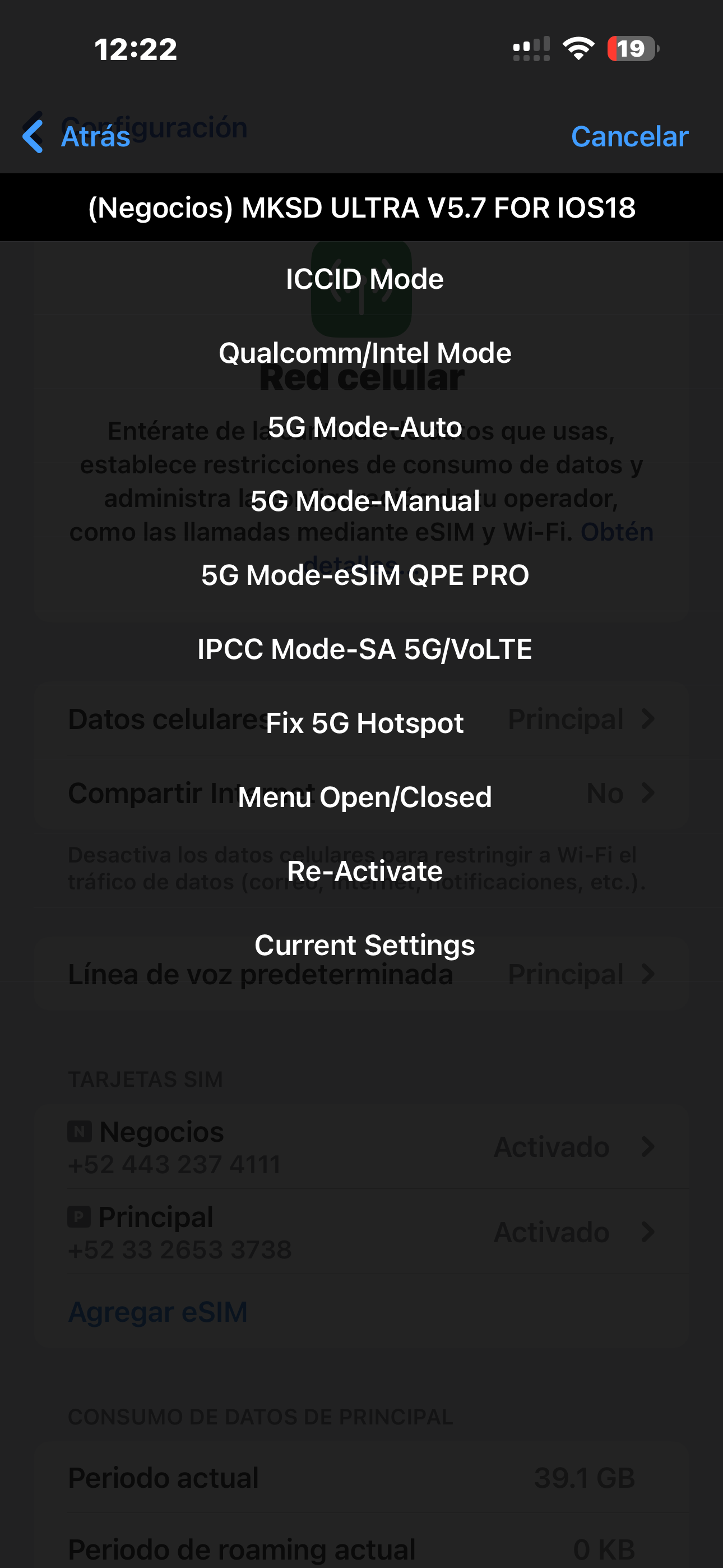Go back with the Atrás button
Viewport: 723px width, 1568px height.
pyautogui.click(x=77, y=136)
